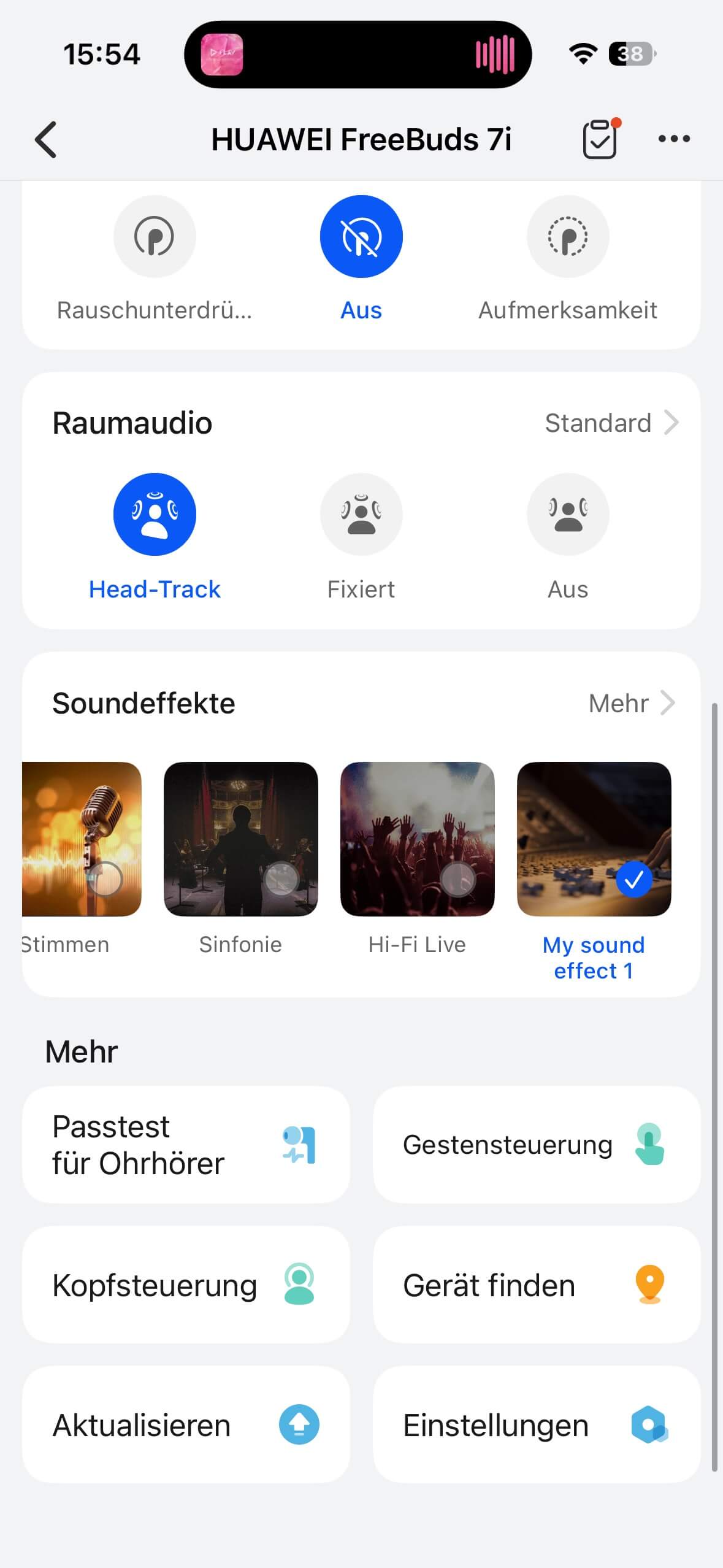This screenshot has height=1568, width=723.
Task: Open the three-dot overflow menu
Action: 673,139
